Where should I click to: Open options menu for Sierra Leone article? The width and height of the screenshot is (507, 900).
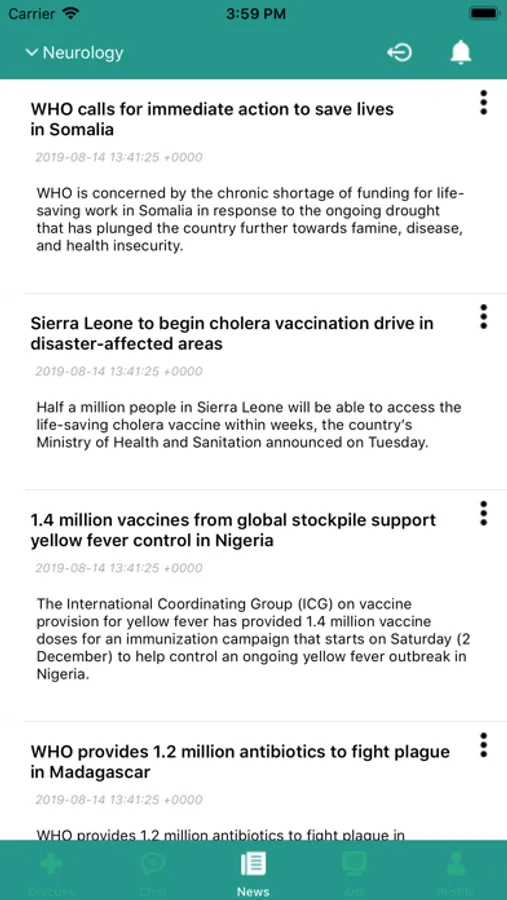coord(483,317)
